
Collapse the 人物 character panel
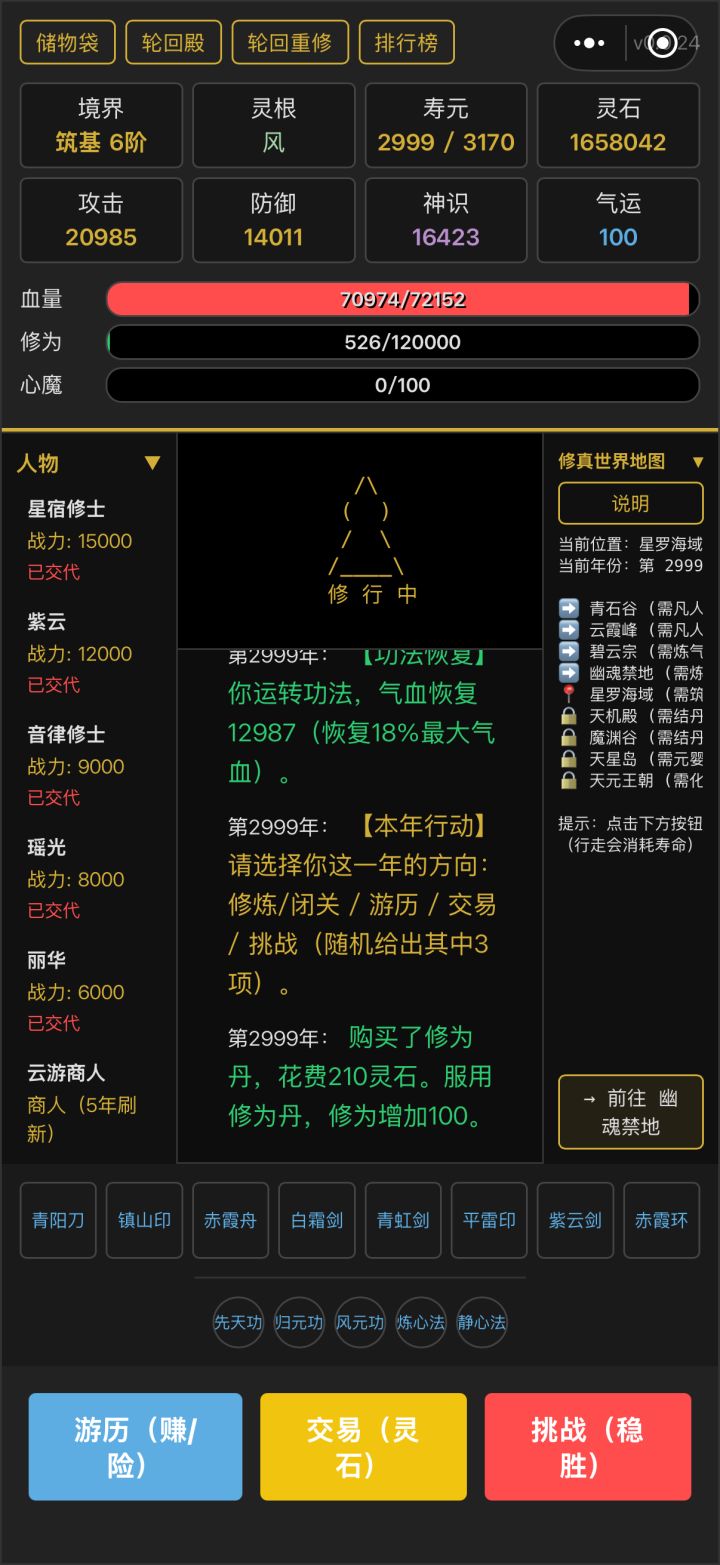point(153,462)
